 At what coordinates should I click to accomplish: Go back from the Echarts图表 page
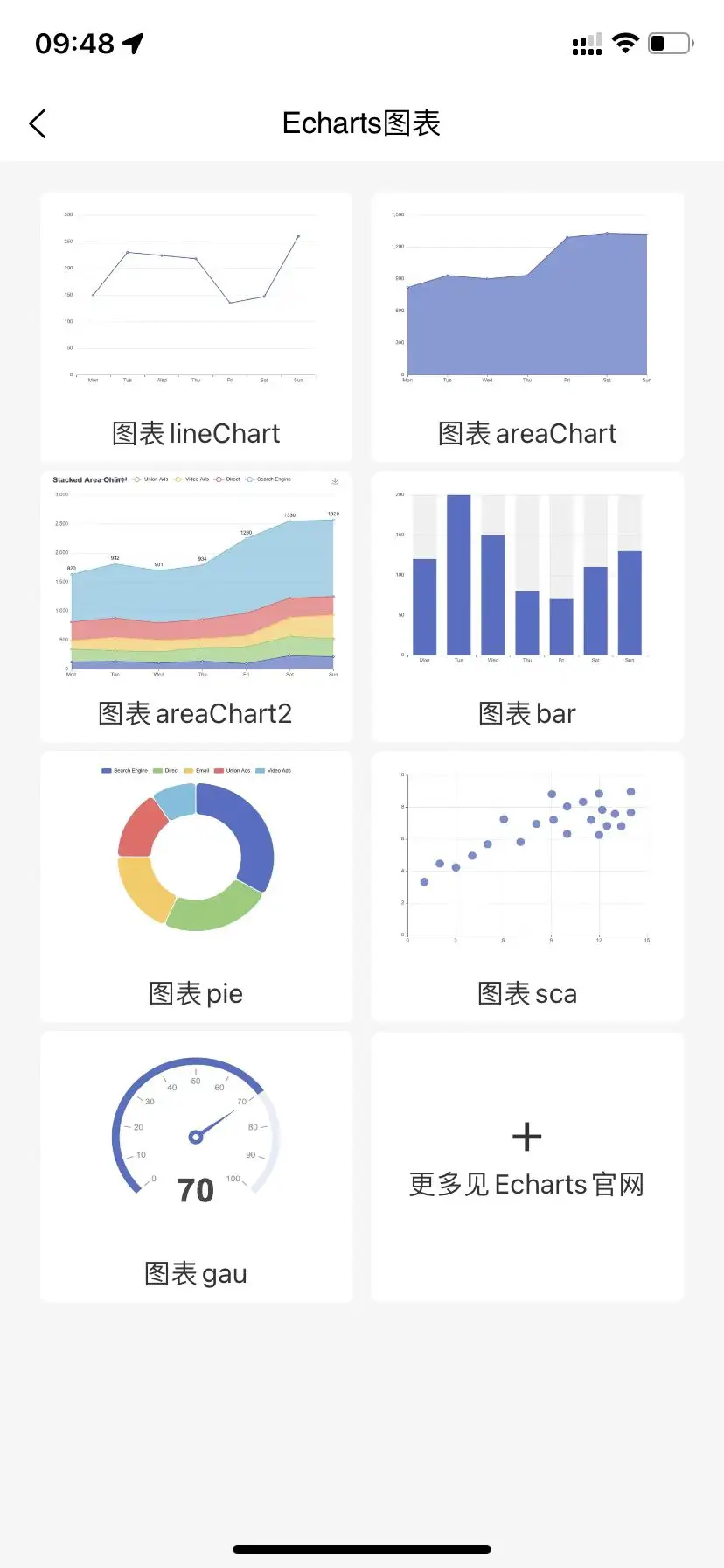(38, 124)
